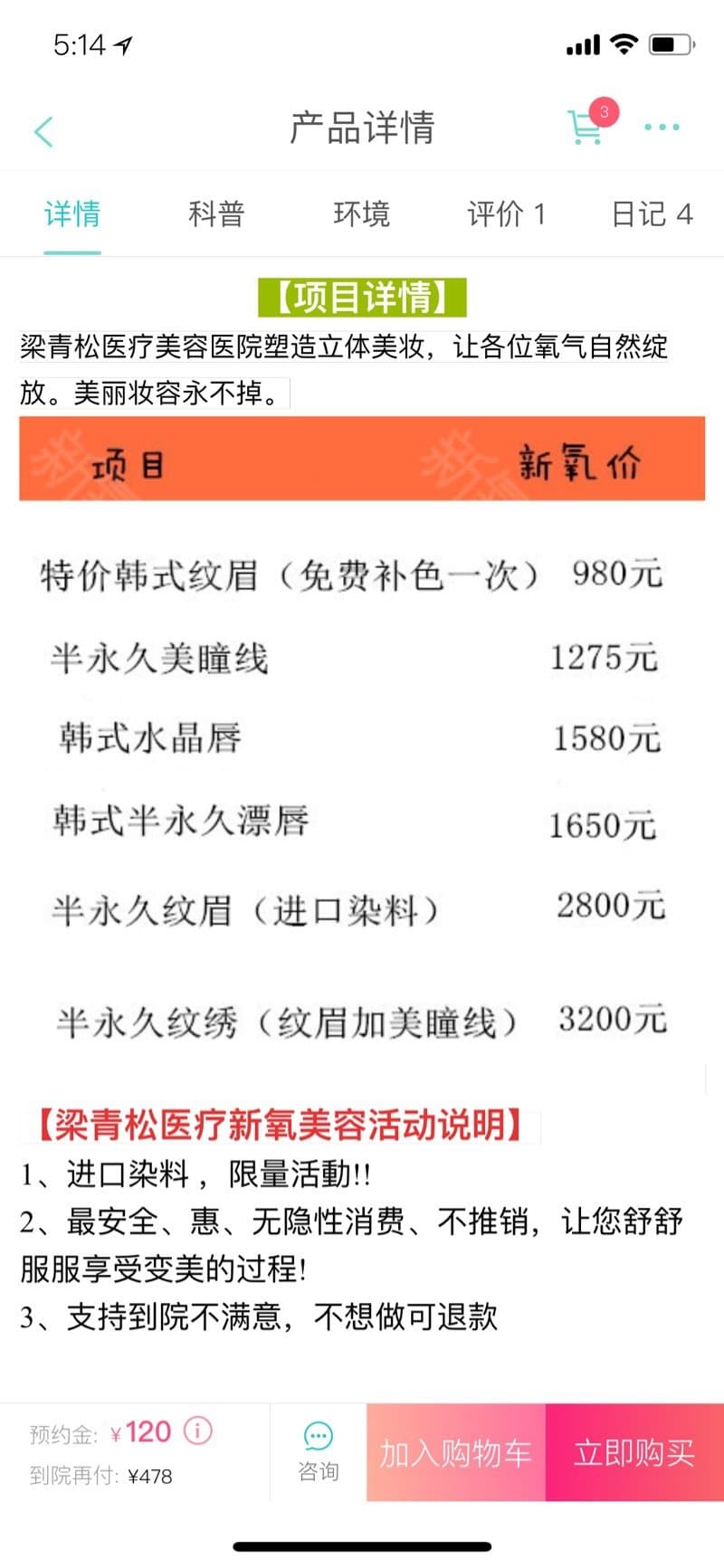Open the shopping cart
The image size is (724, 1568).
[x=586, y=128]
